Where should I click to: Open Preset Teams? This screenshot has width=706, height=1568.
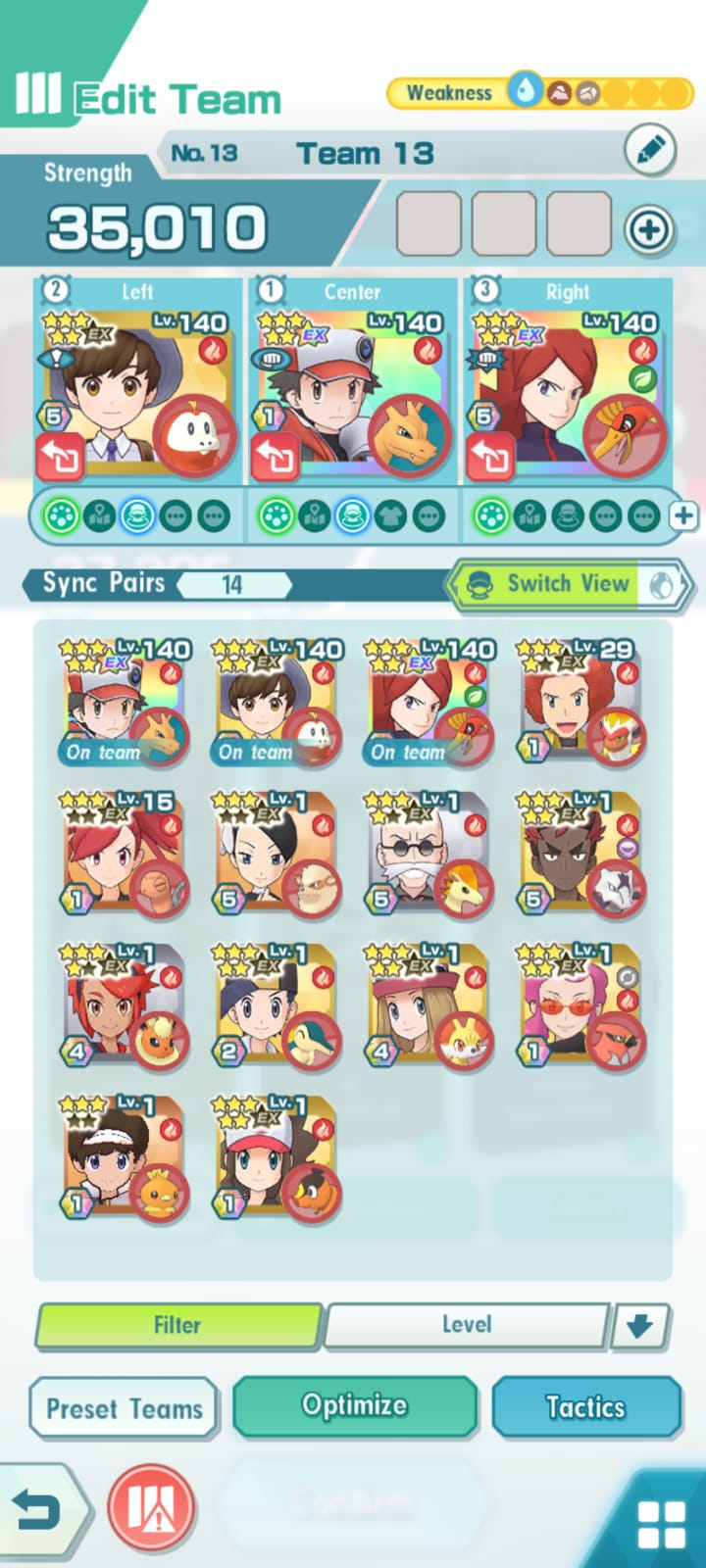pos(124,1409)
